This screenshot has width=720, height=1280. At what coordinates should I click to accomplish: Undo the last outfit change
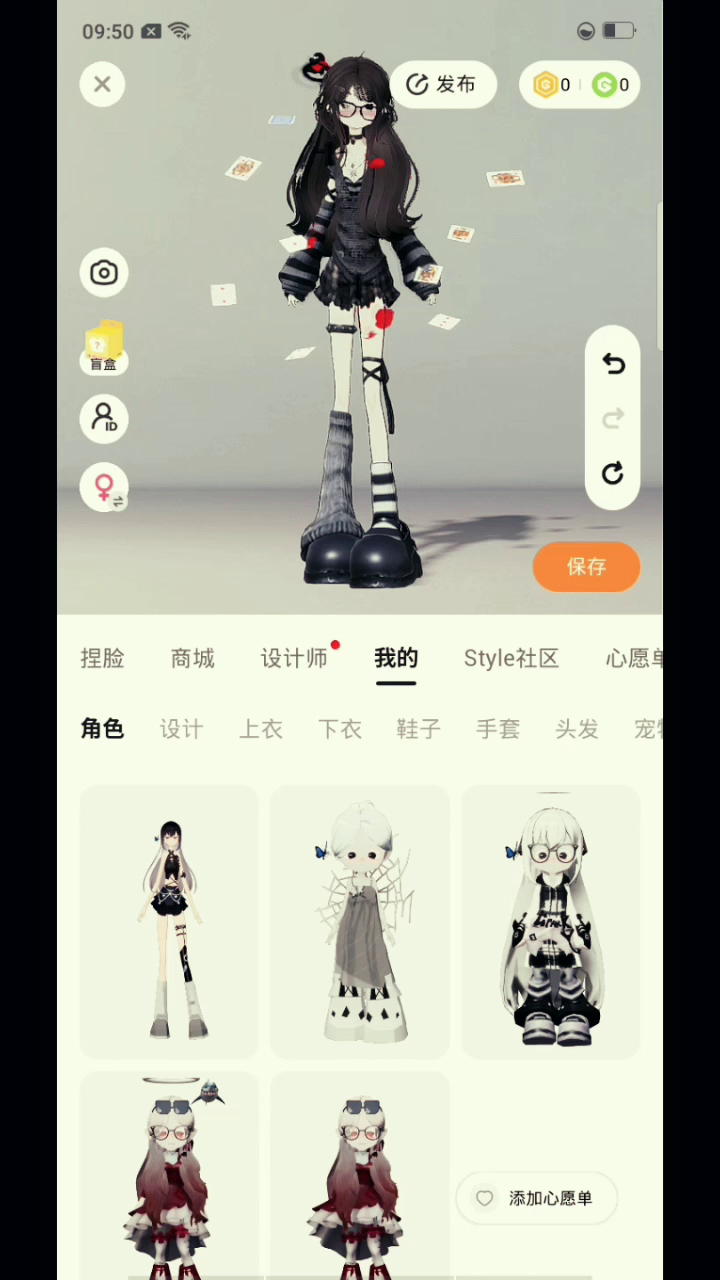pyautogui.click(x=613, y=364)
